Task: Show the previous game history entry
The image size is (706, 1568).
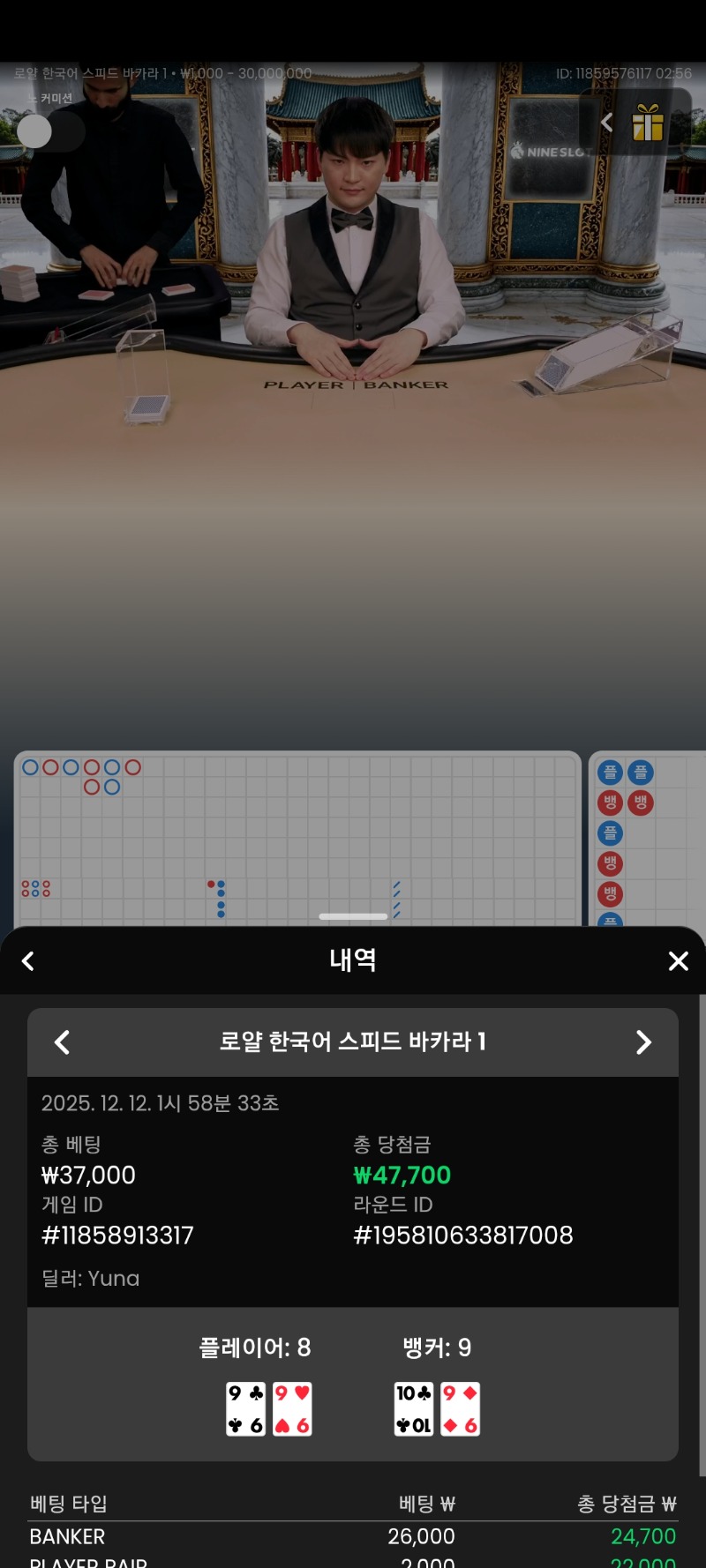Action: pos(62,1042)
